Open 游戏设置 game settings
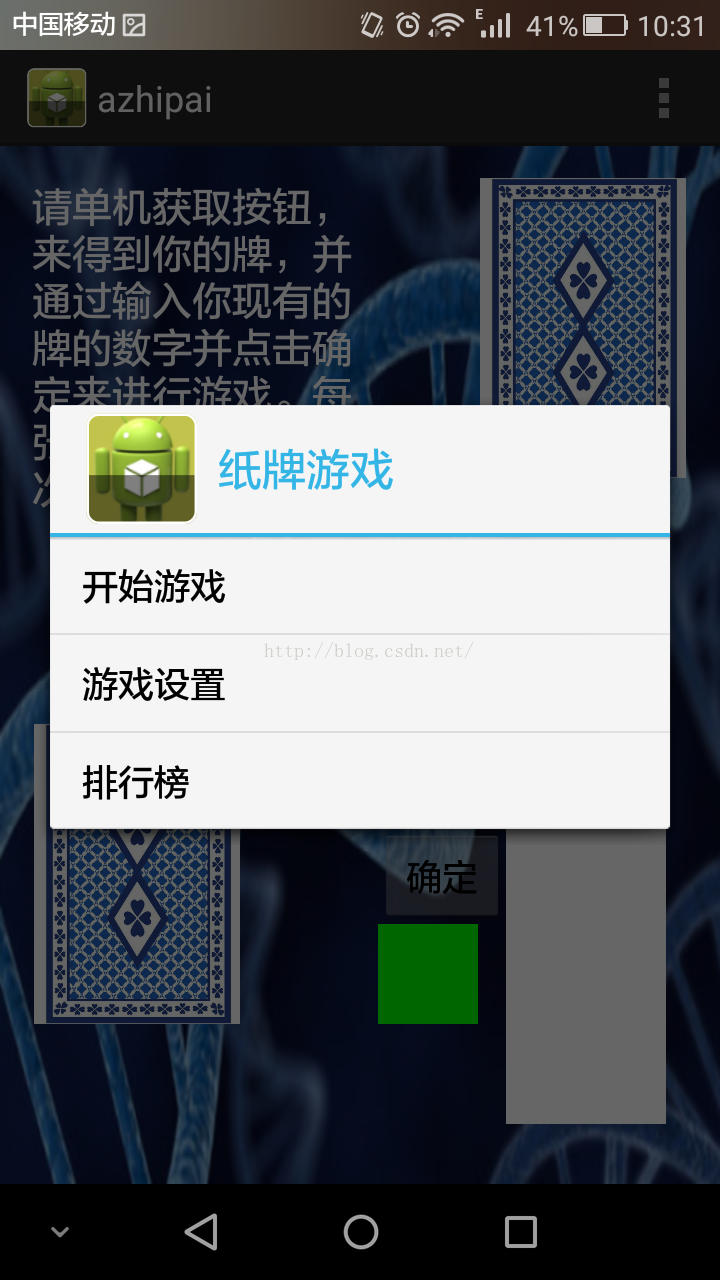Screen dimensions: 720x1280 (x=359, y=685)
